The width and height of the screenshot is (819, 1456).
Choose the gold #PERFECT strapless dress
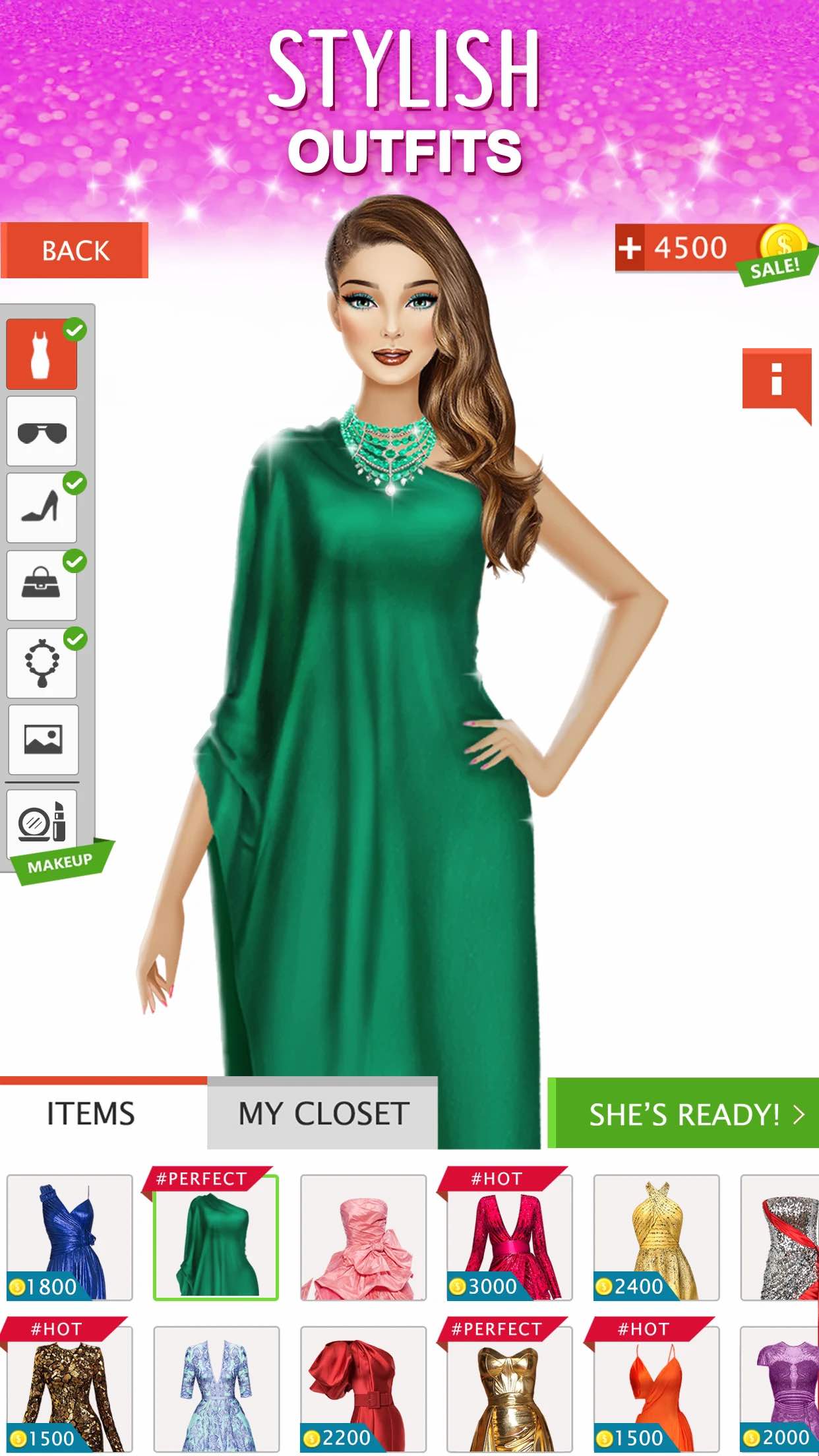[x=510, y=1389]
